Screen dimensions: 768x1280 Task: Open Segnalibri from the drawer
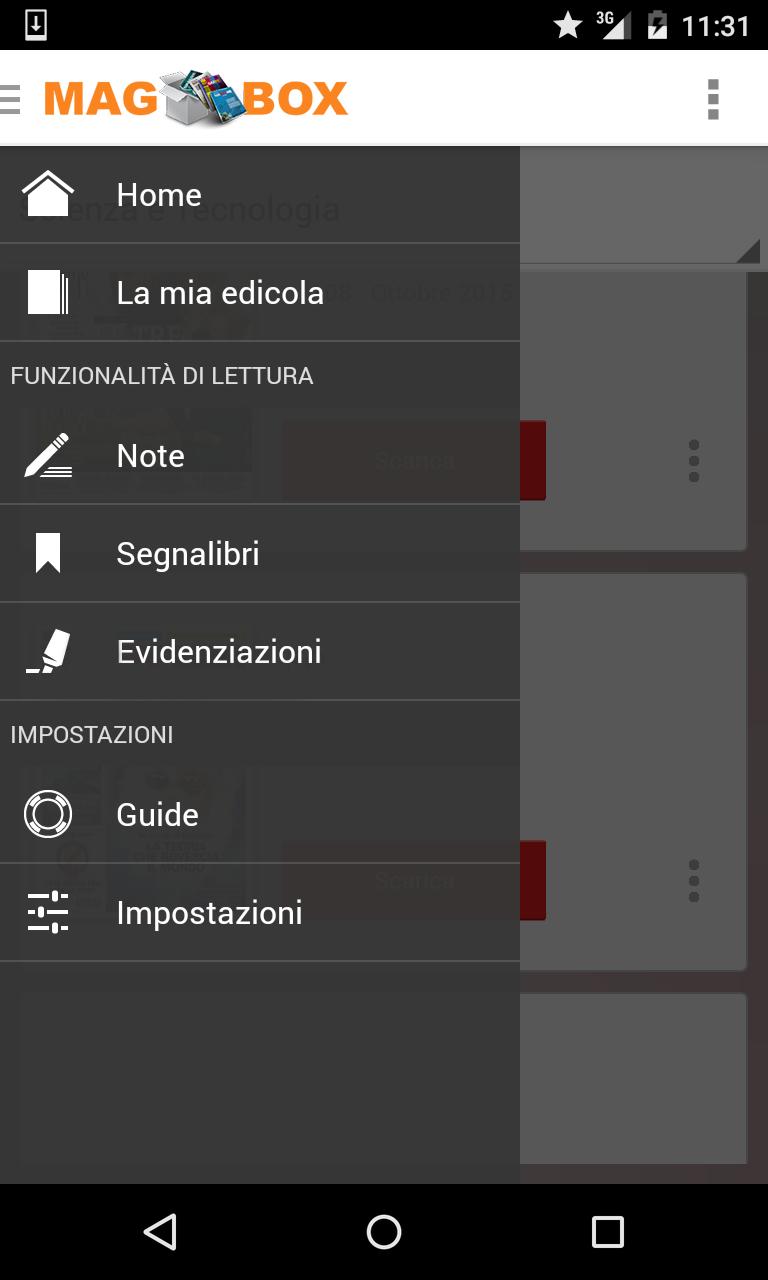click(x=187, y=553)
